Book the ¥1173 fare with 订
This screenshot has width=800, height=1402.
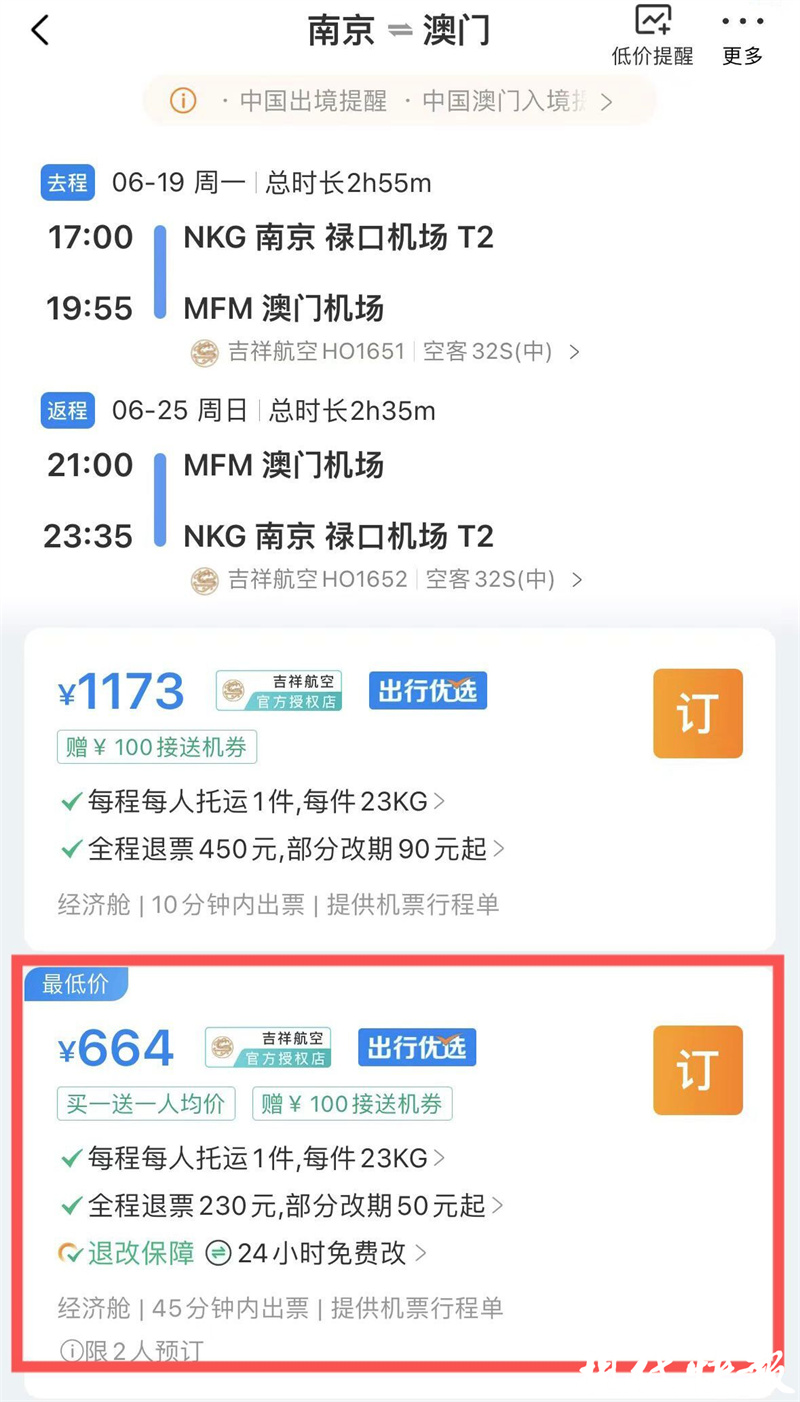697,713
